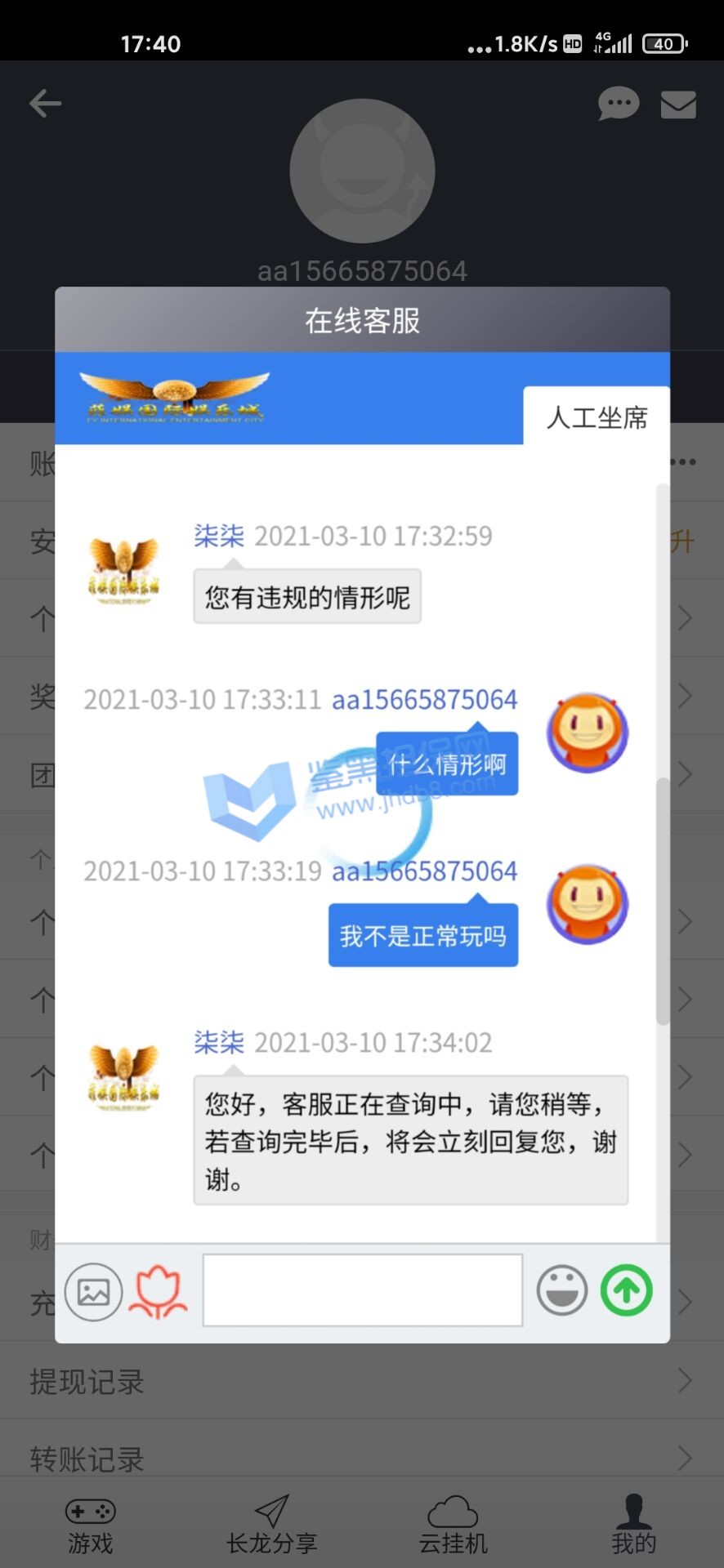
Task: Open the emoji picker
Action: (x=561, y=1290)
